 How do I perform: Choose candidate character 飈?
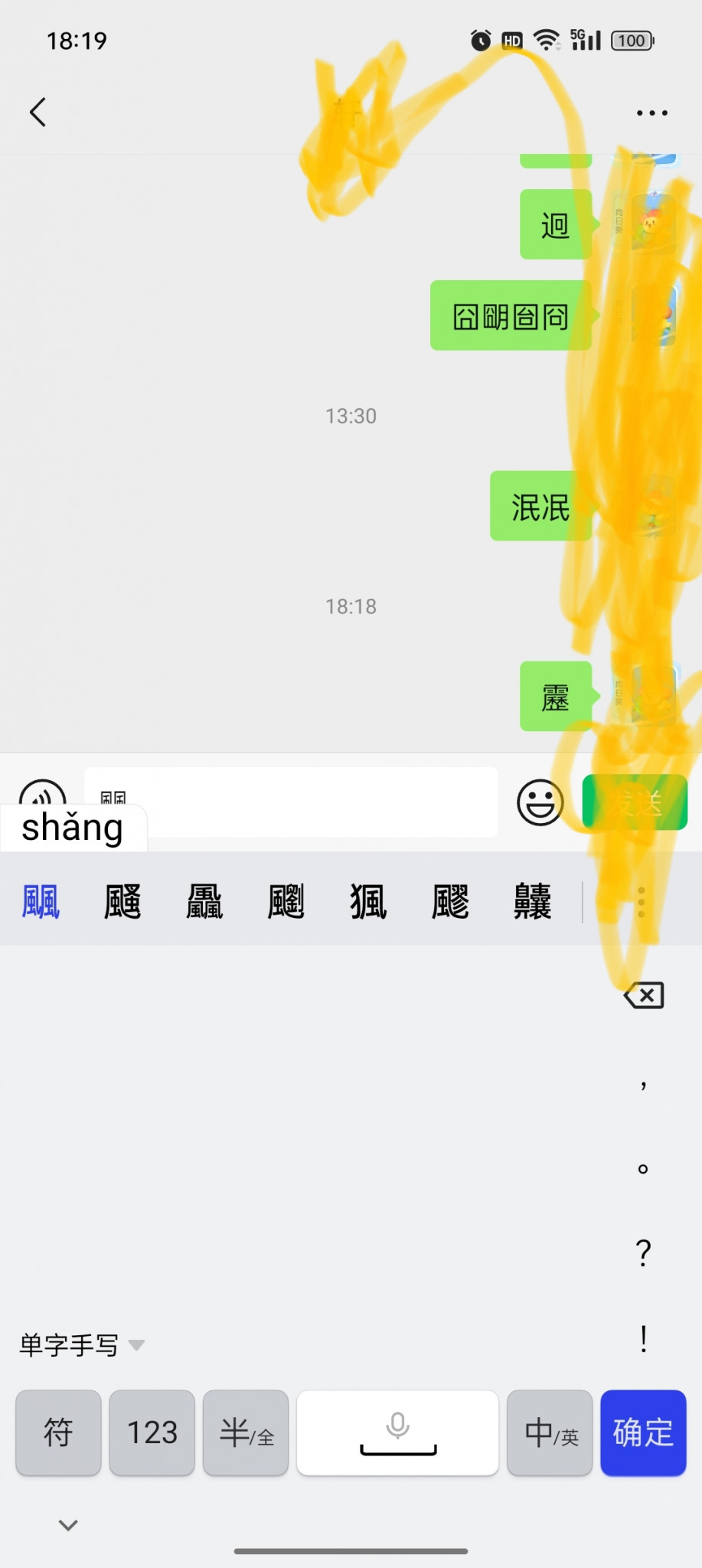click(x=122, y=902)
